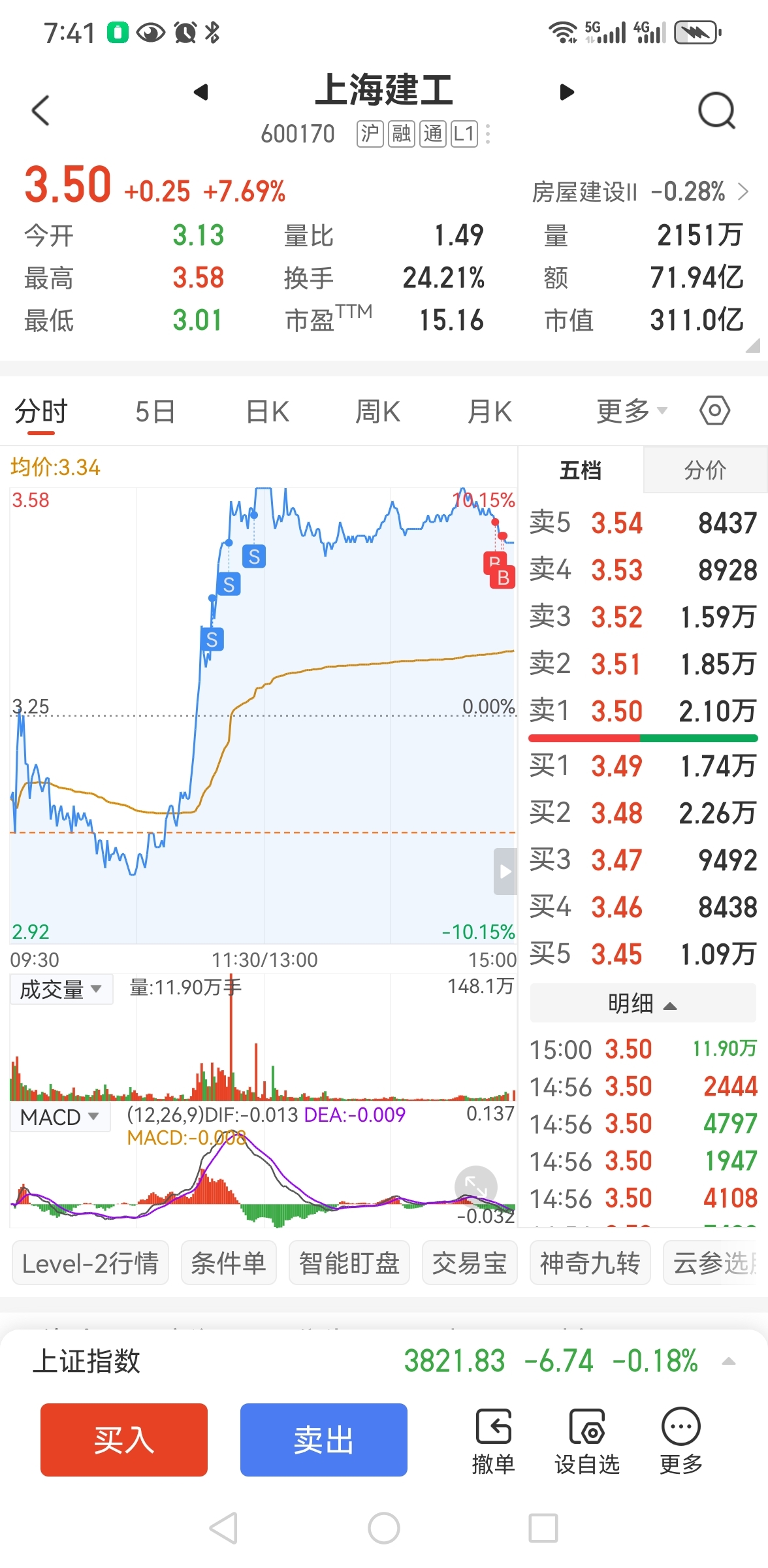Open the 条件单 chip

click(x=229, y=1263)
